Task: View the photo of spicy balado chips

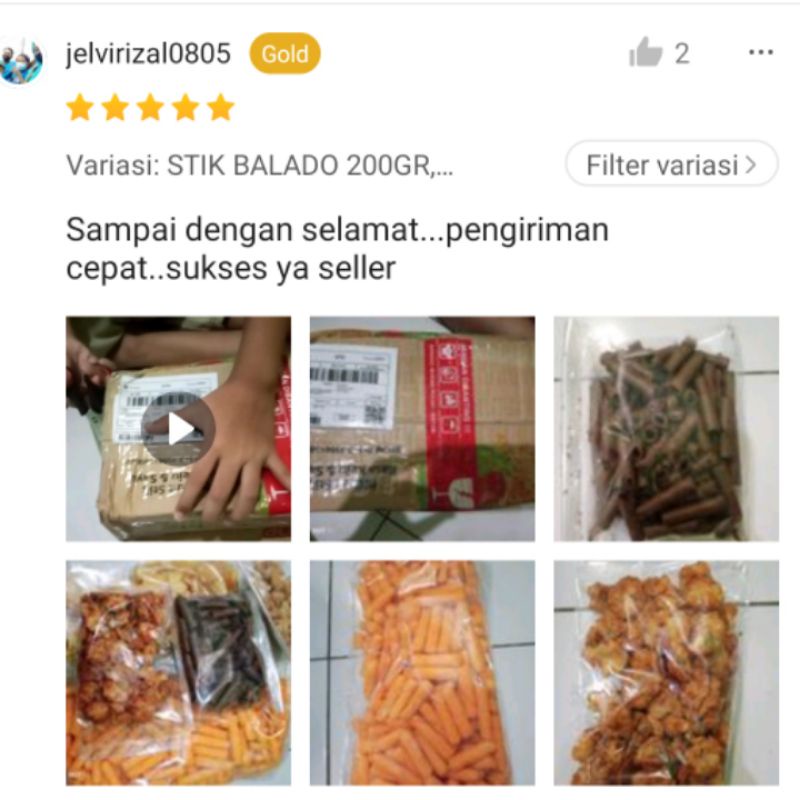Action: 666,672
